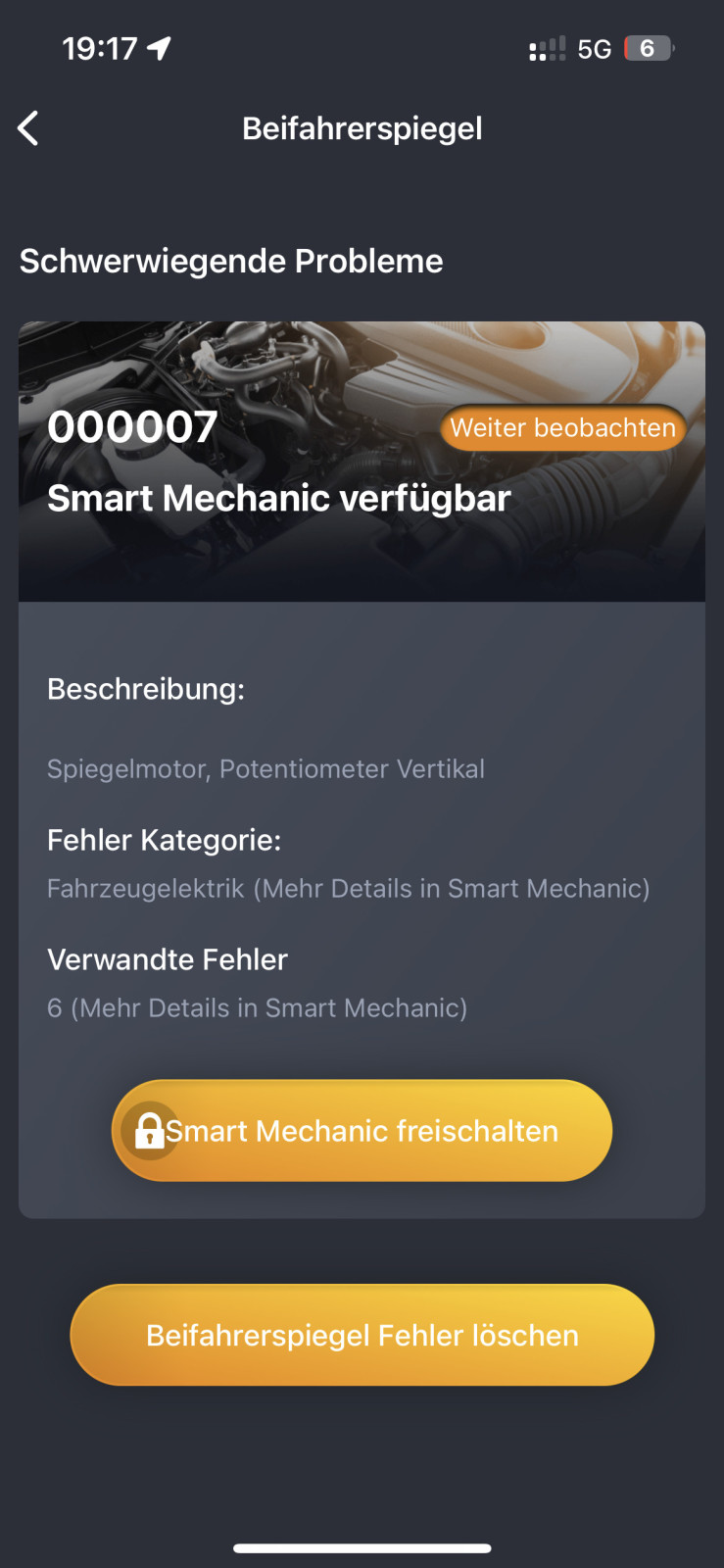The height and width of the screenshot is (1568, 724).
Task: Tap the Fahrzeugelektrik category label
Action: click(143, 888)
